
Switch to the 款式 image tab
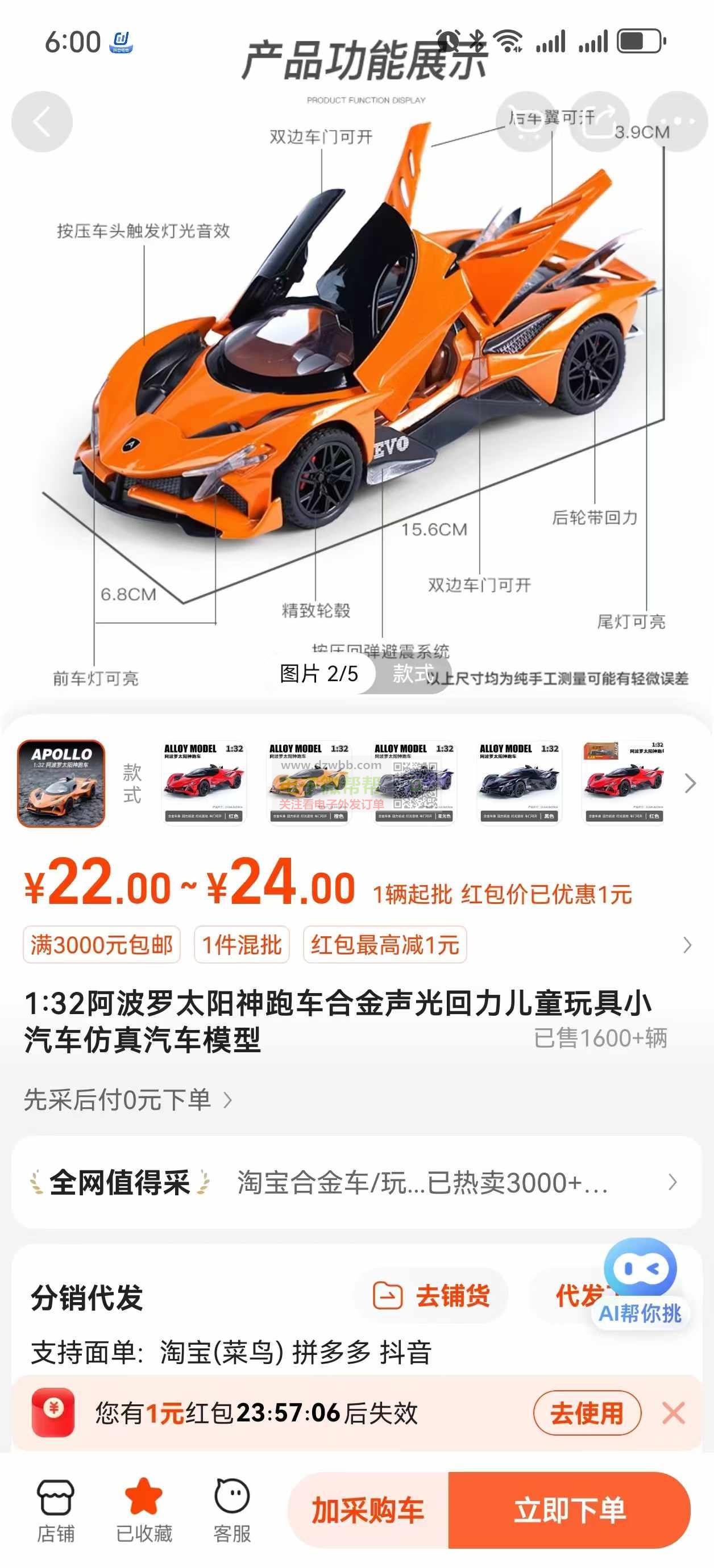pyautogui.click(x=412, y=673)
